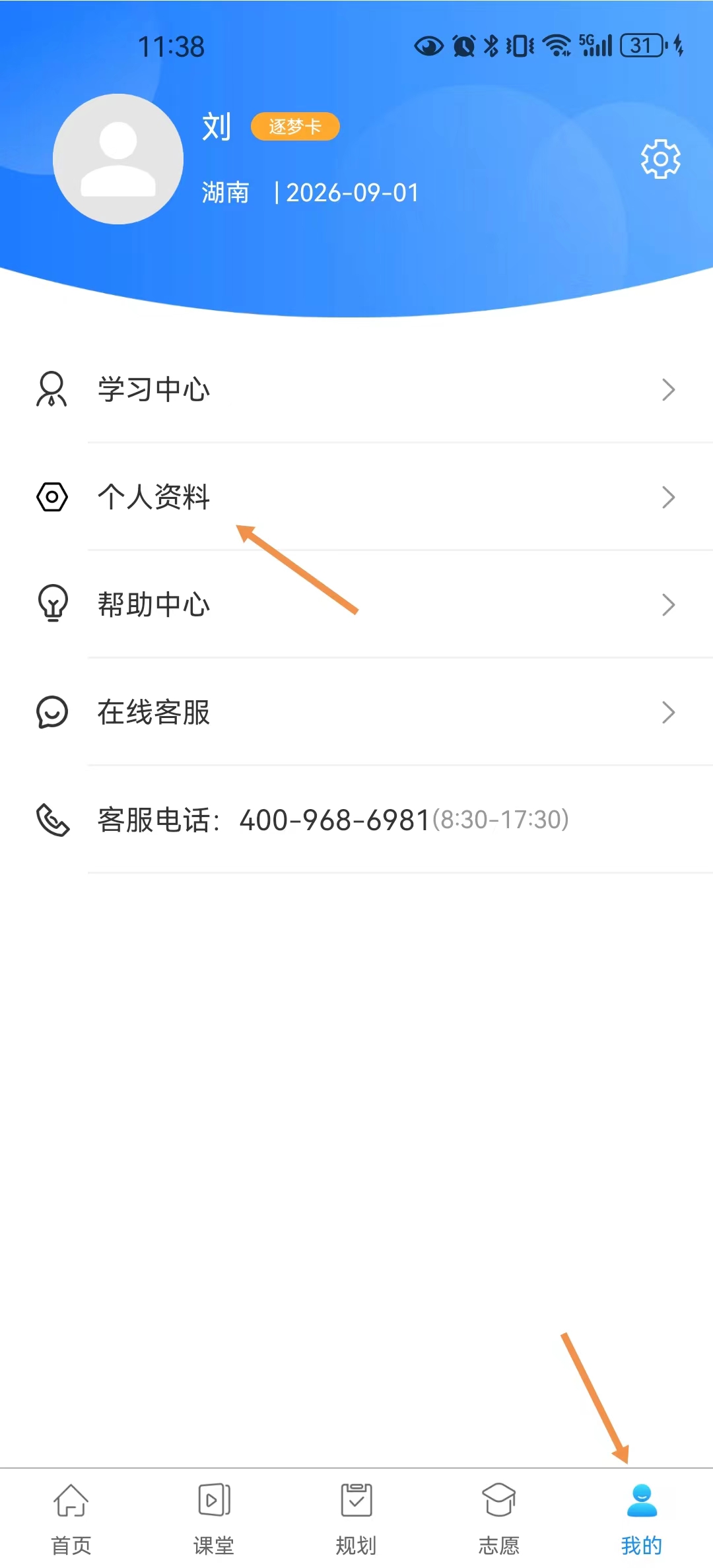This screenshot has height=1568, width=713.
Task: Open 在线客服 chat support
Action: point(356,712)
